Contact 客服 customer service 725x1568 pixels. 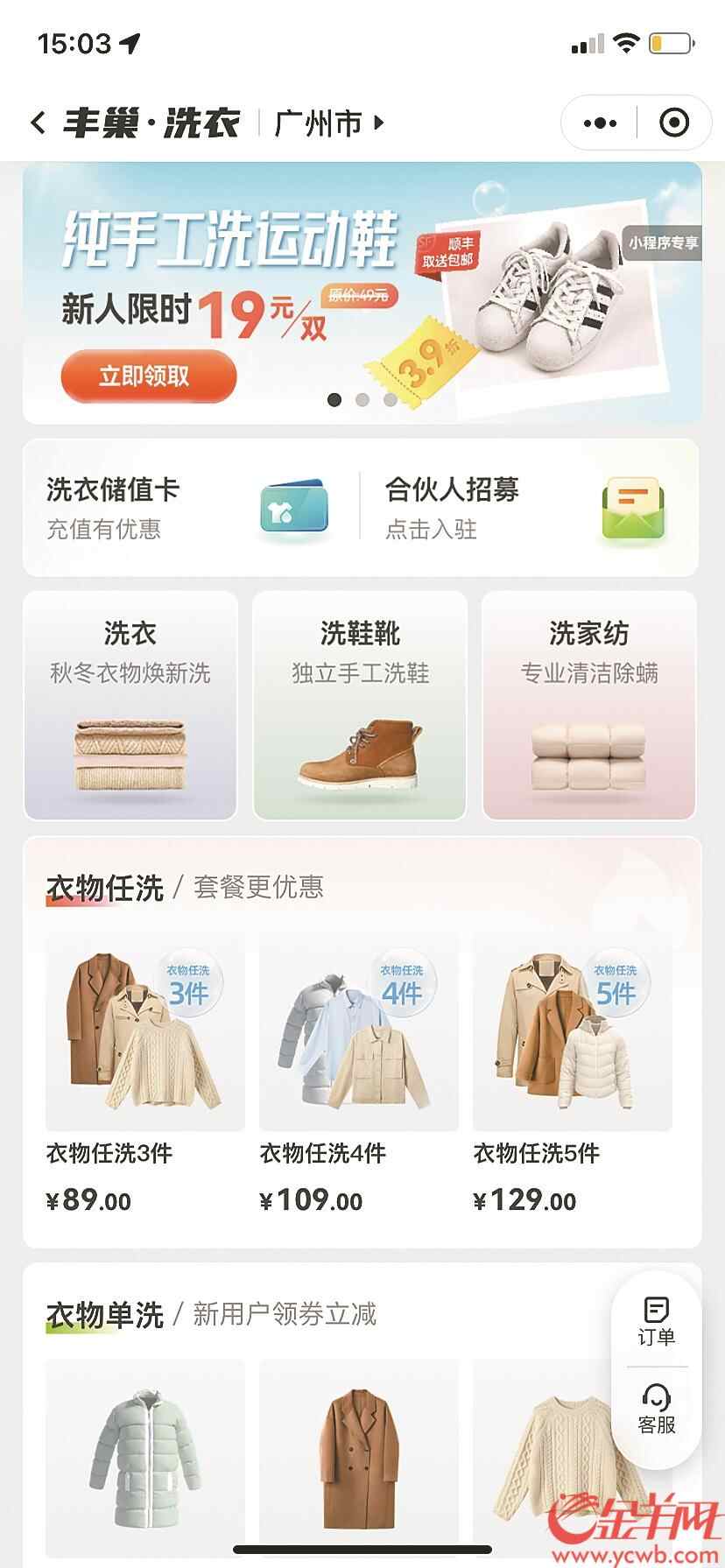click(657, 1410)
